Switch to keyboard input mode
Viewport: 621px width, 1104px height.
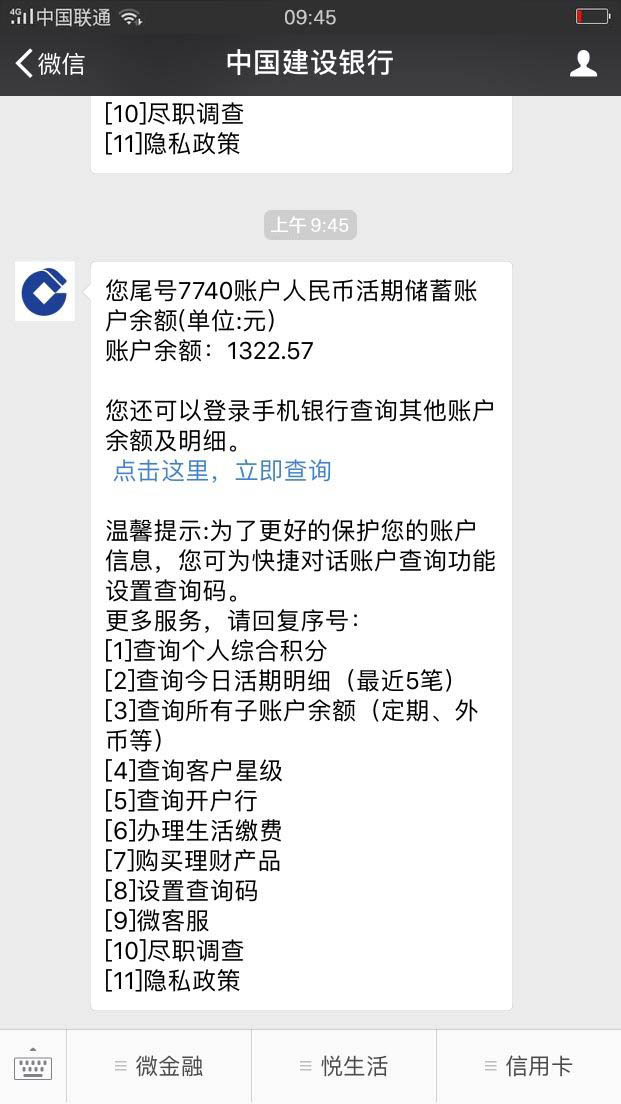click(33, 1066)
